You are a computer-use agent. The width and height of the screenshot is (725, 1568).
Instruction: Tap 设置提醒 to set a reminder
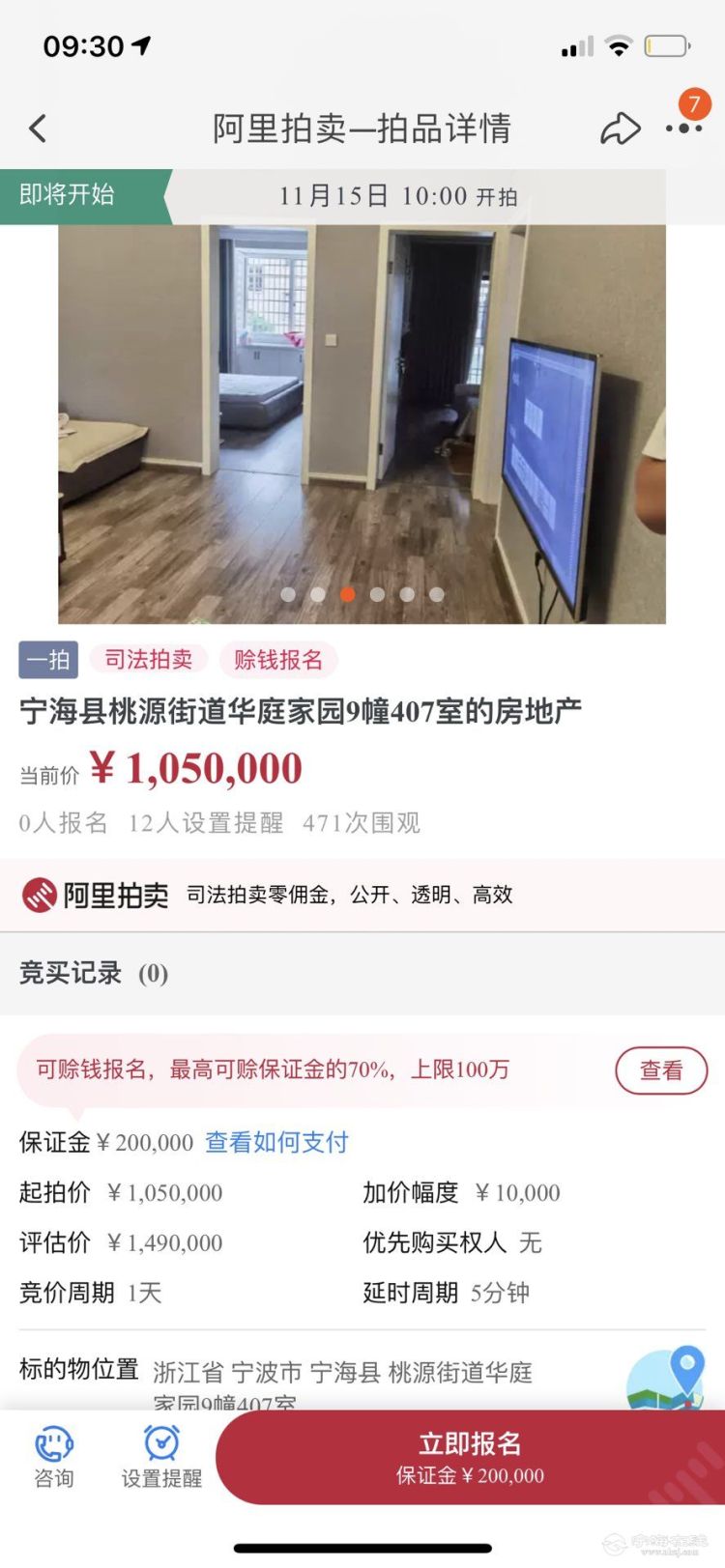pos(161,1457)
